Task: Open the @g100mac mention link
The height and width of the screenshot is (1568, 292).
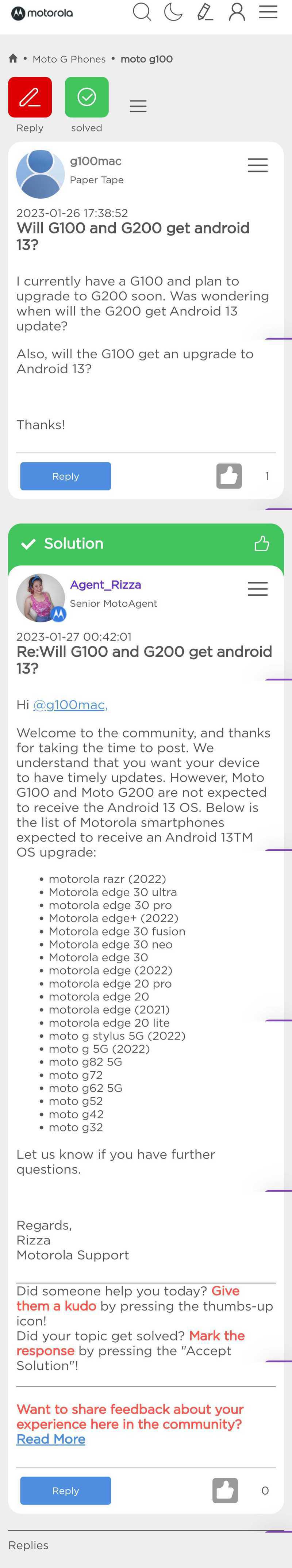Action: click(70, 705)
